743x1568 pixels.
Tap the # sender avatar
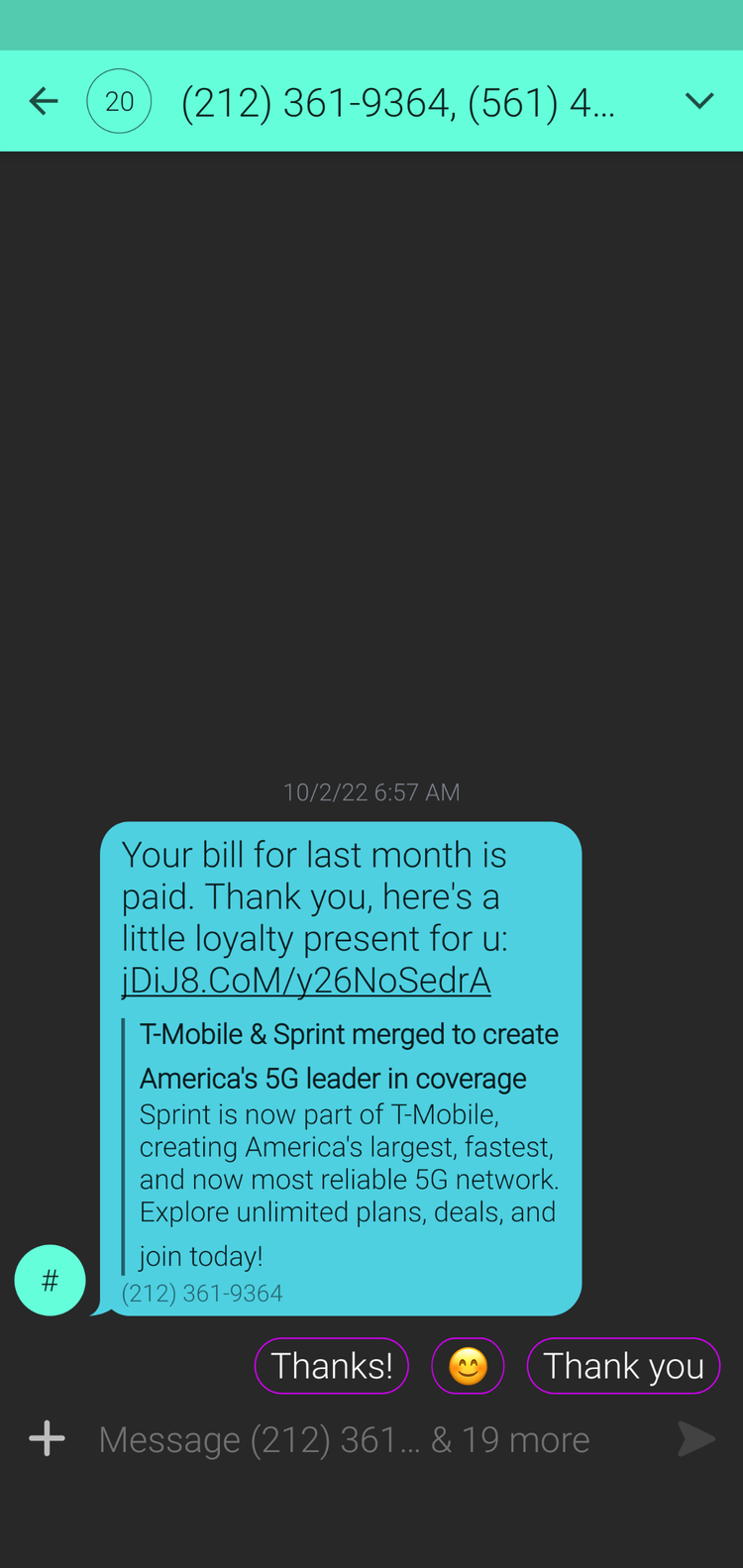[x=50, y=1280]
